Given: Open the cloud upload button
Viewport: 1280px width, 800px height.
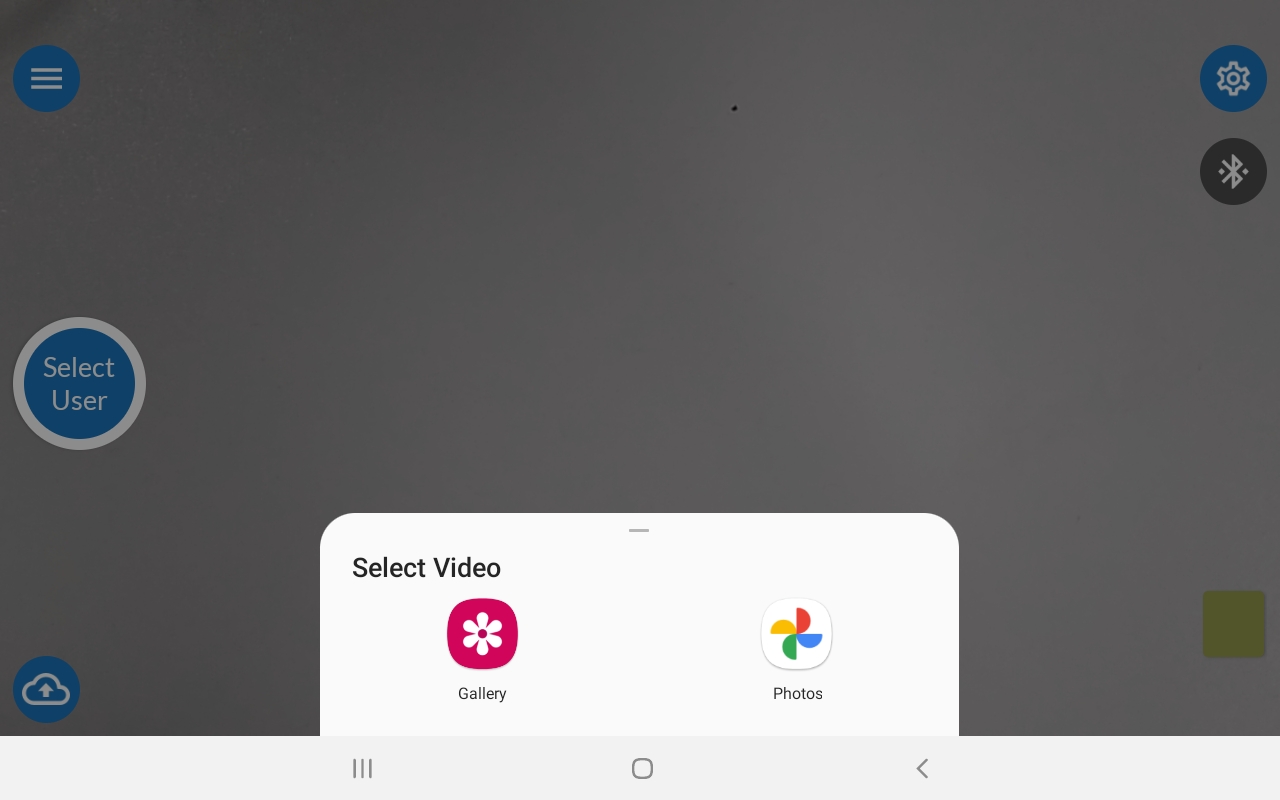Looking at the screenshot, I should [x=46, y=689].
